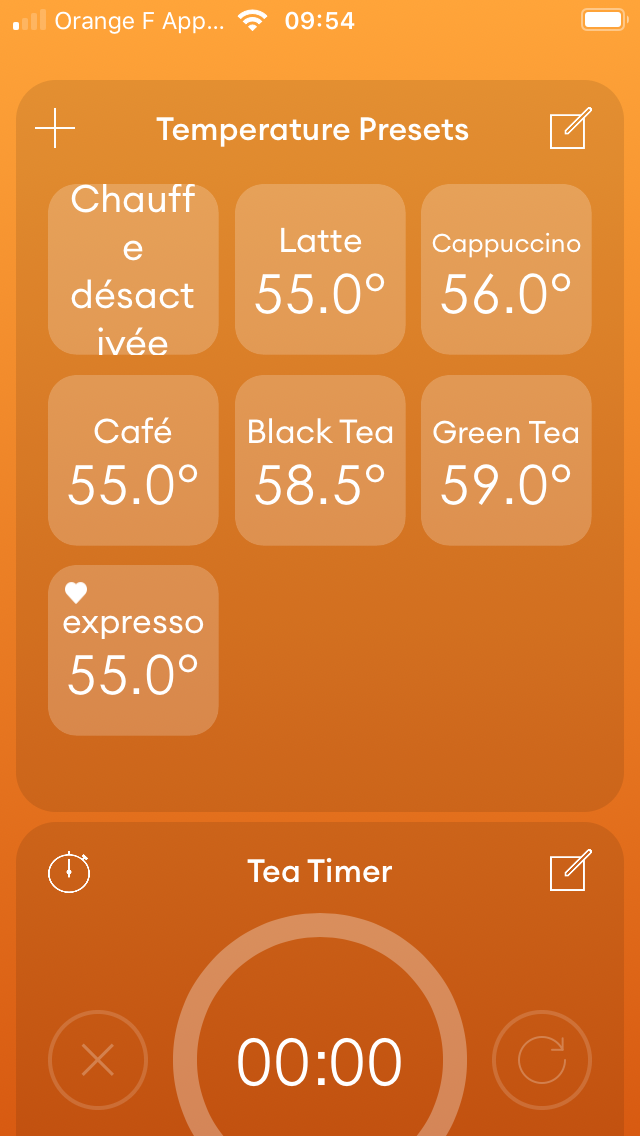640x1136 pixels.
Task: Choose the Latte 55.0° preset
Action: click(x=320, y=270)
